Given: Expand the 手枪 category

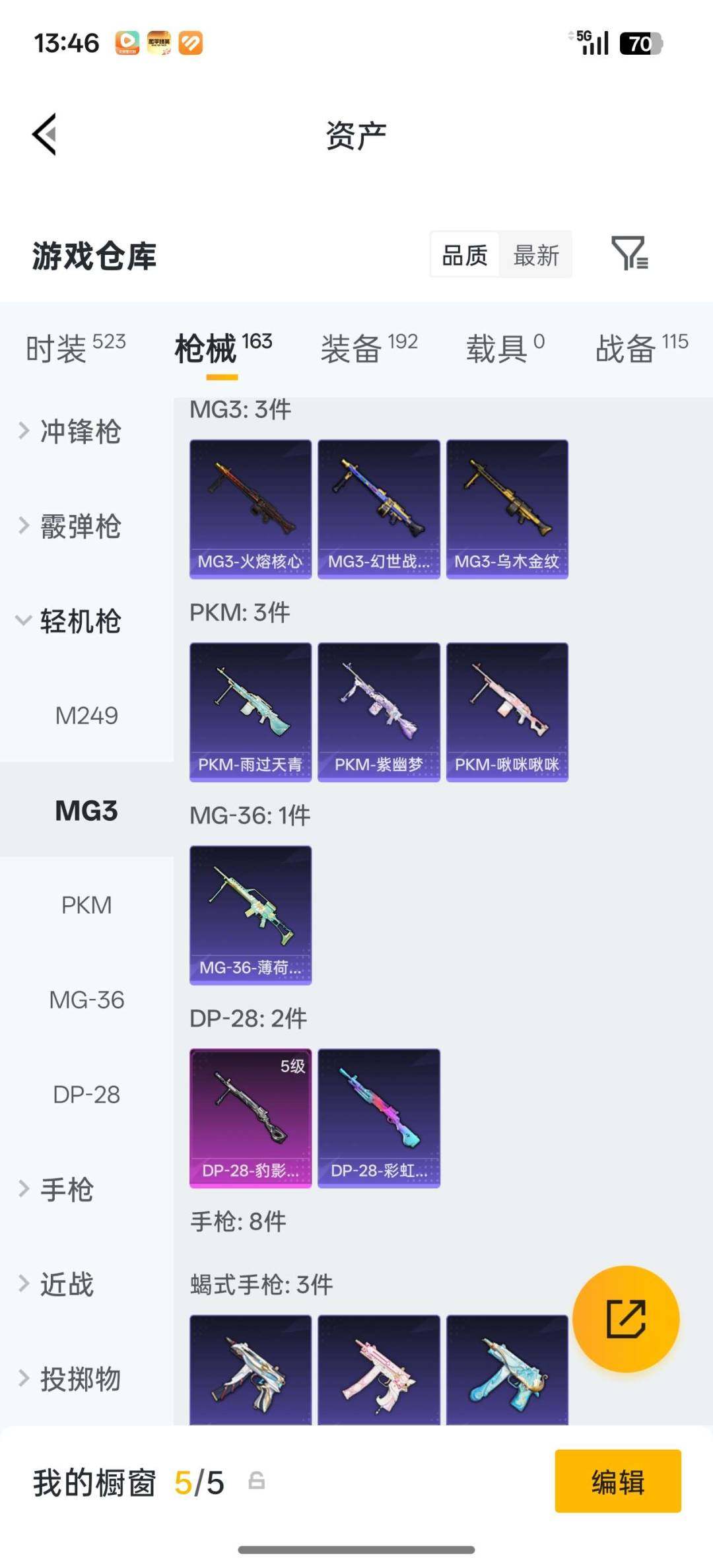Looking at the screenshot, I should (66, 1189).
